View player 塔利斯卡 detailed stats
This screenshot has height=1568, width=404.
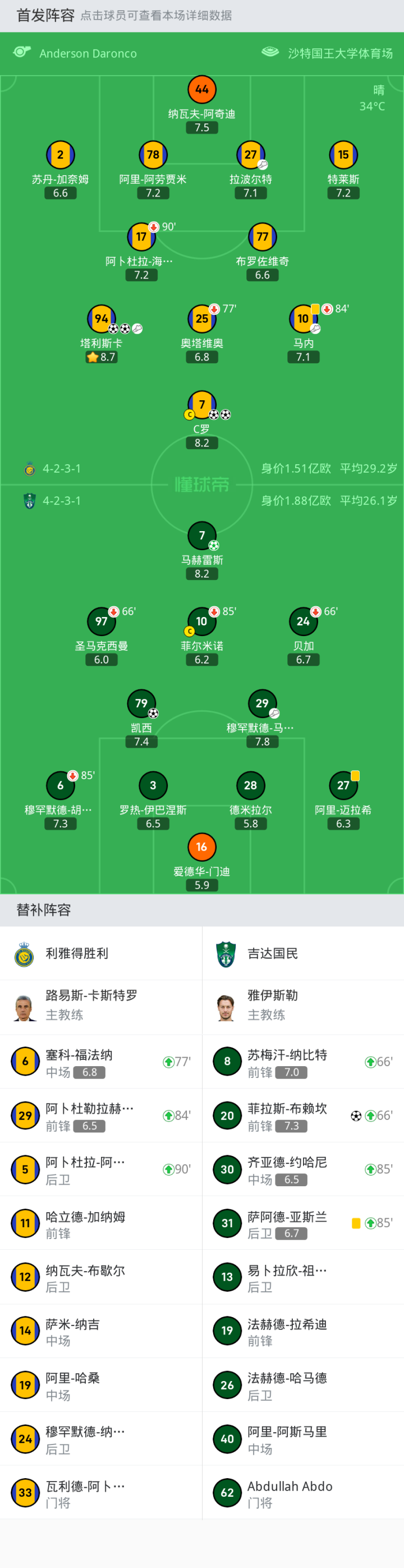coord(101,318)
